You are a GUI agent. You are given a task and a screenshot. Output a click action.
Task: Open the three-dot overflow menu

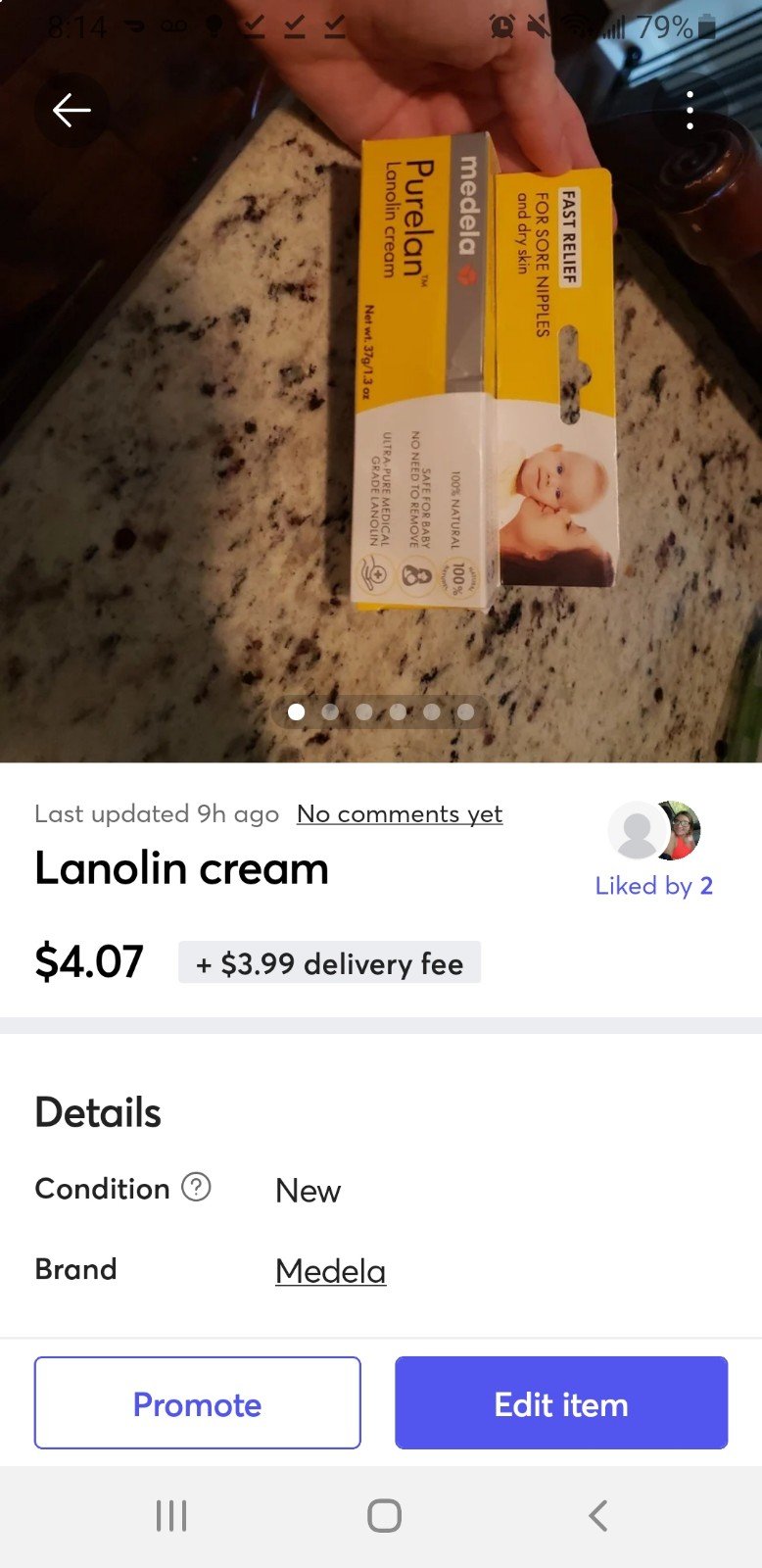(x=691, y=111)
